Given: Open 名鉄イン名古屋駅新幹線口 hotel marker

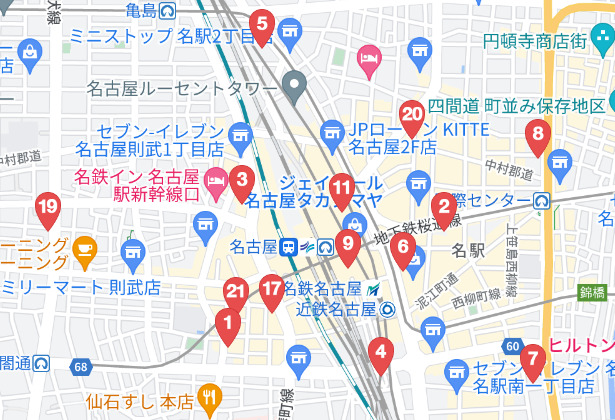Looking at the screenshot, I should coord(215,181).
